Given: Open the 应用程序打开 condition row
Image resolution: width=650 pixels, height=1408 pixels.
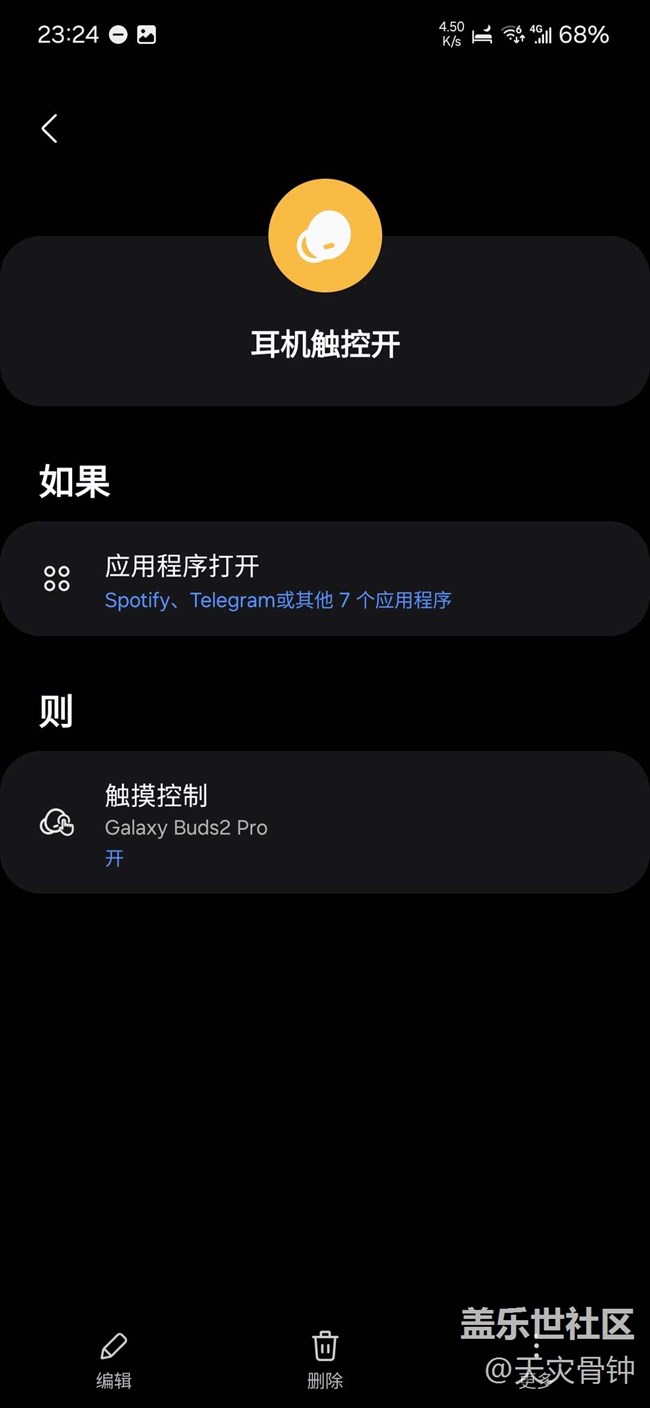Looking at the screenshot, I should 324,579.
